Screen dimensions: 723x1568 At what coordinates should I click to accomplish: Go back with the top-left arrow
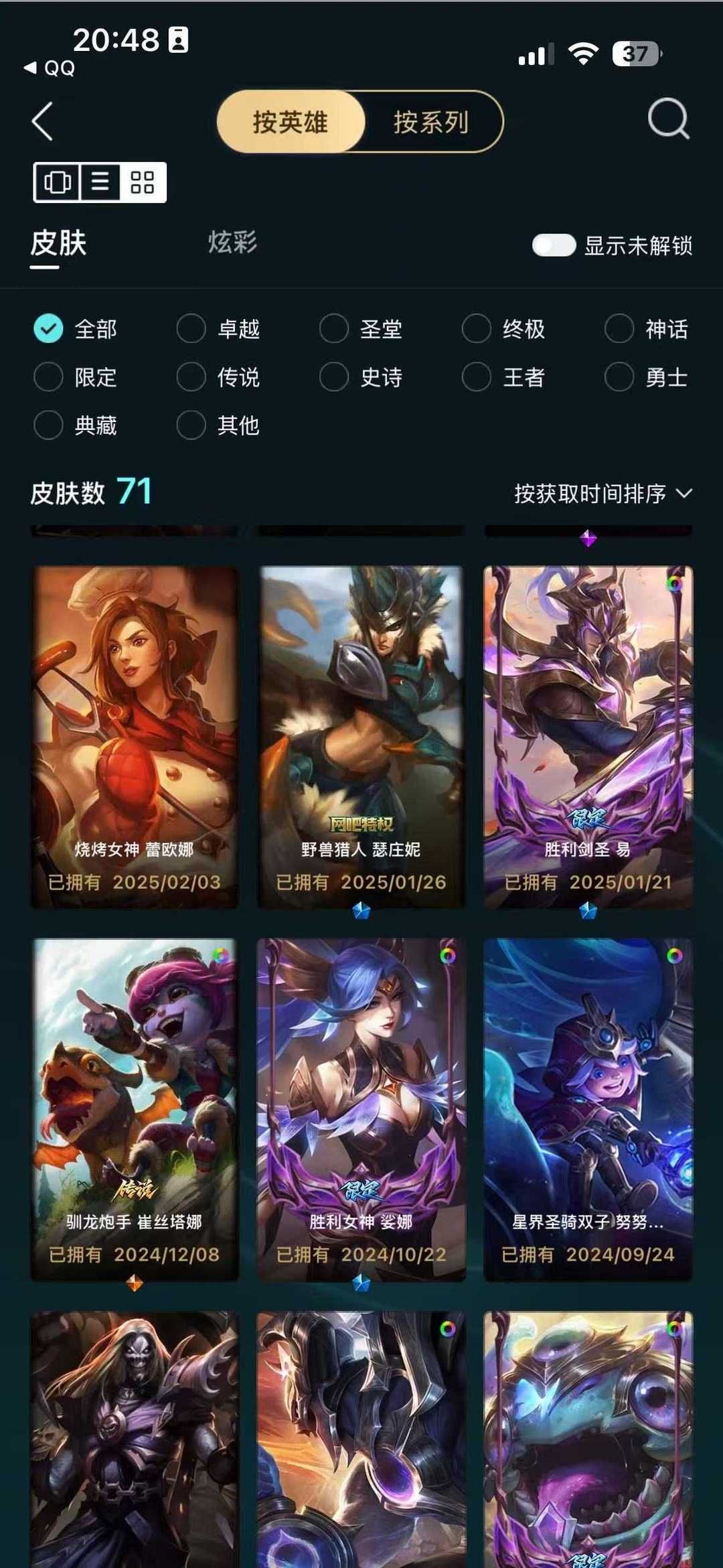[42, 121]
